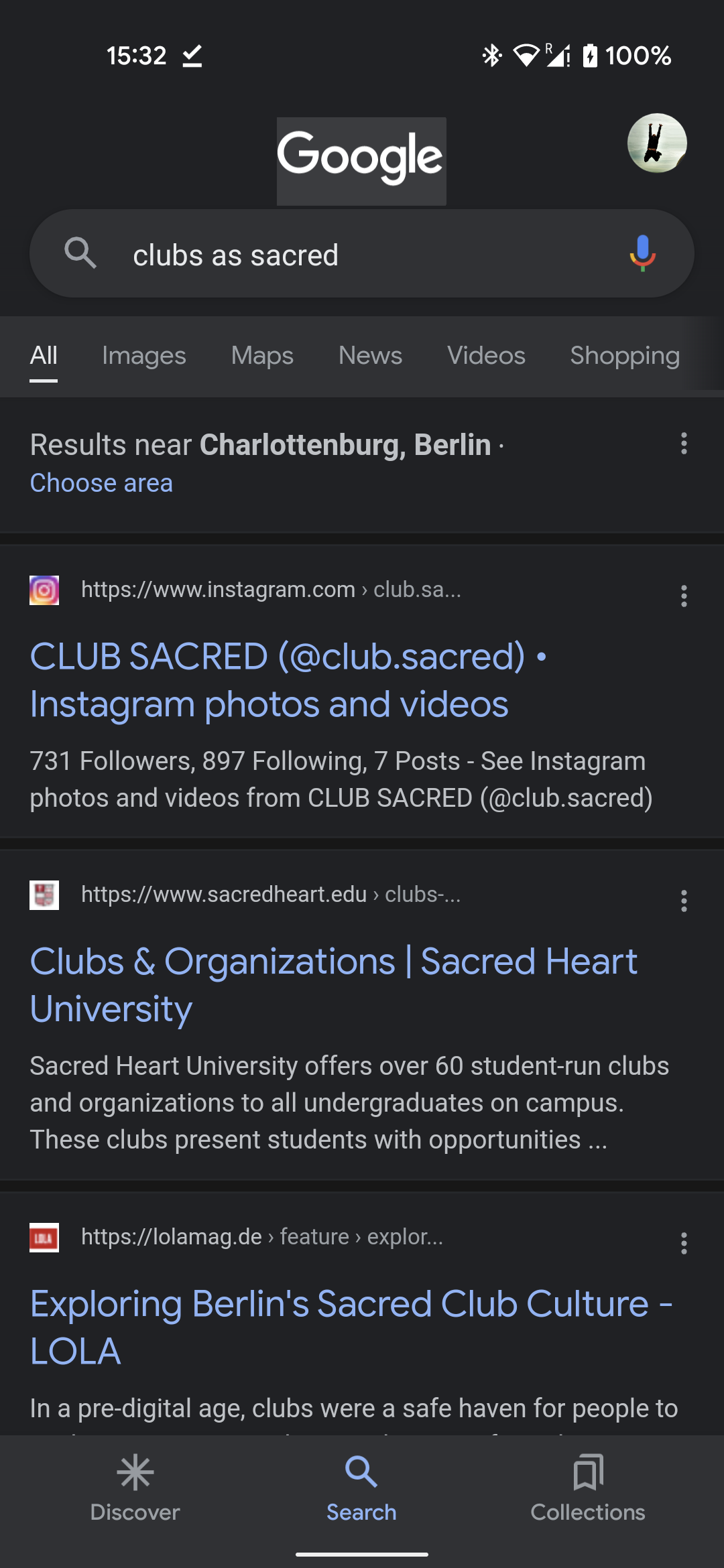
Task: Open the overflow menu for the Instagram result
Action: [684, 596]
